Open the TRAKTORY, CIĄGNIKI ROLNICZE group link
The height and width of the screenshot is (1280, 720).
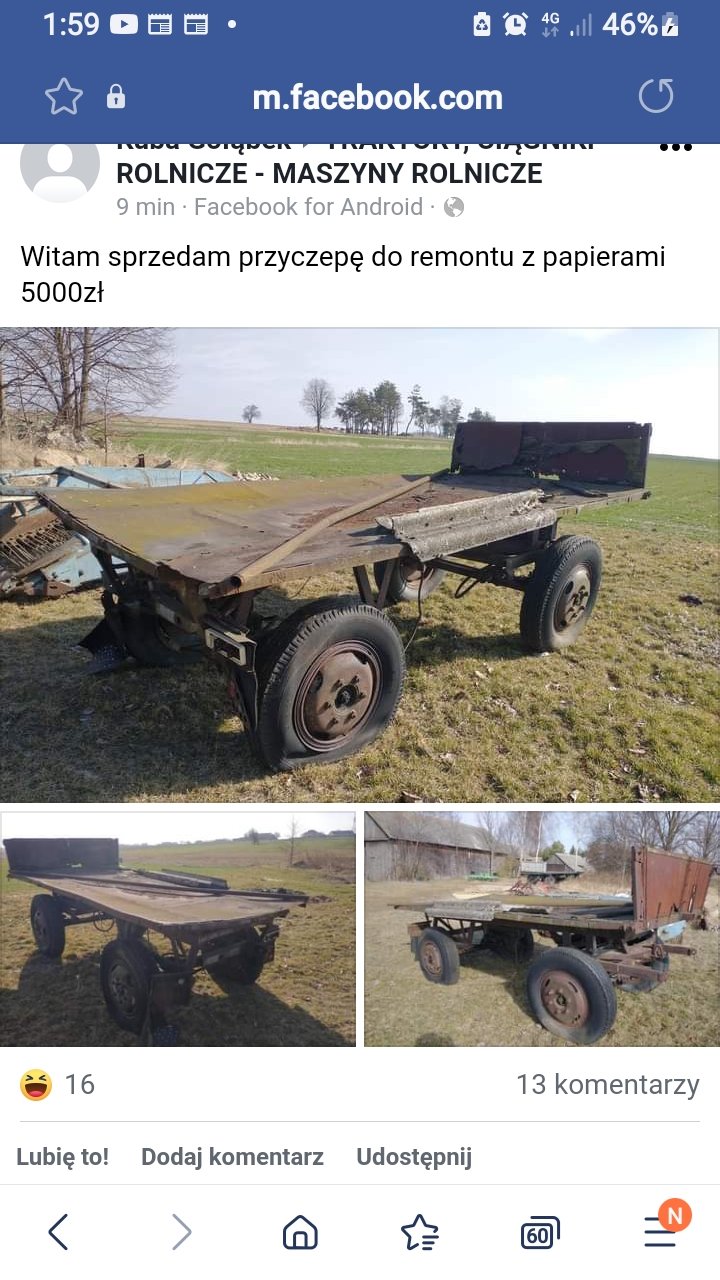pos(330,172)
